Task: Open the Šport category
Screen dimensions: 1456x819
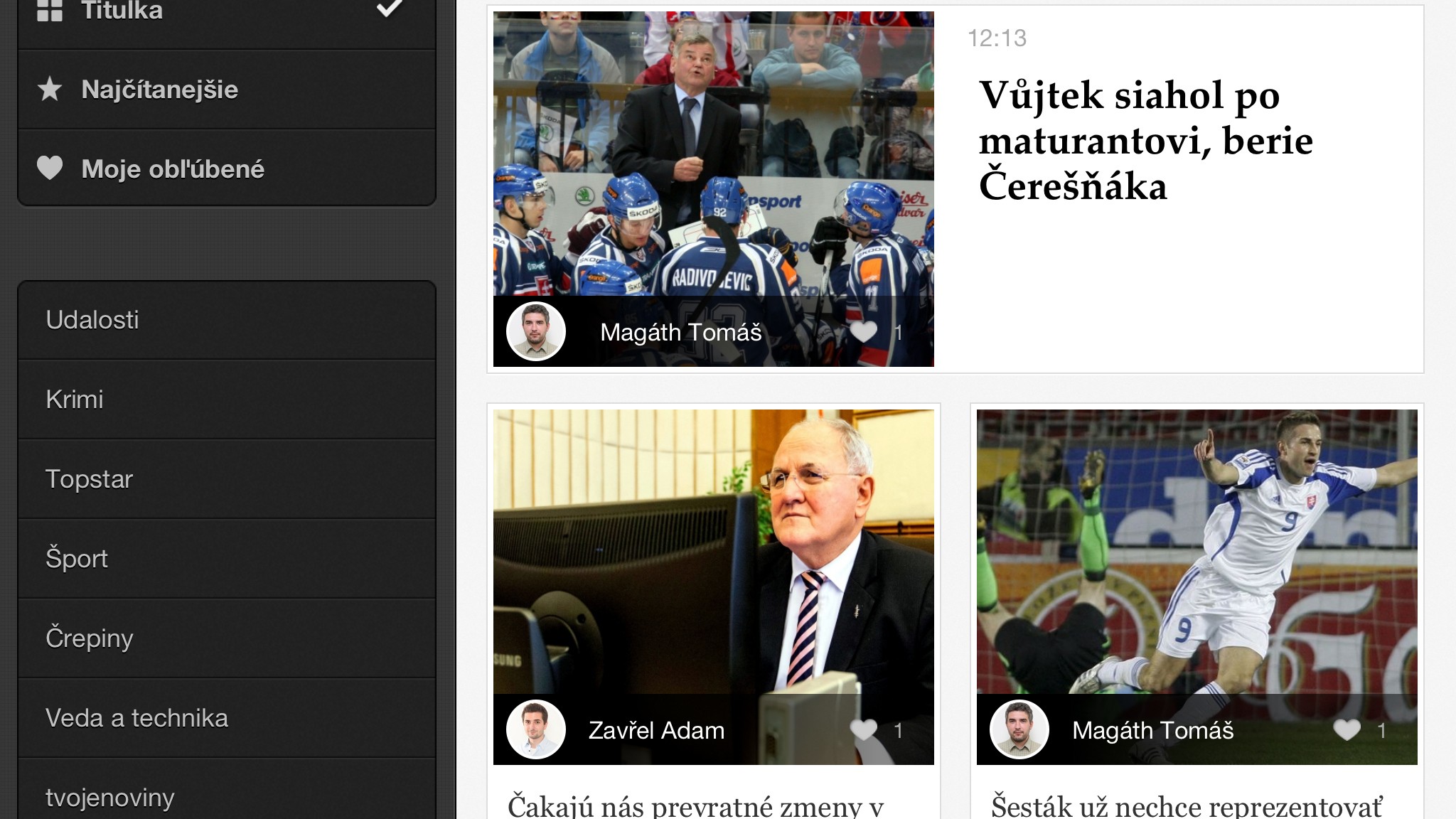Action: pyautogui.click(x=226, y=559)
